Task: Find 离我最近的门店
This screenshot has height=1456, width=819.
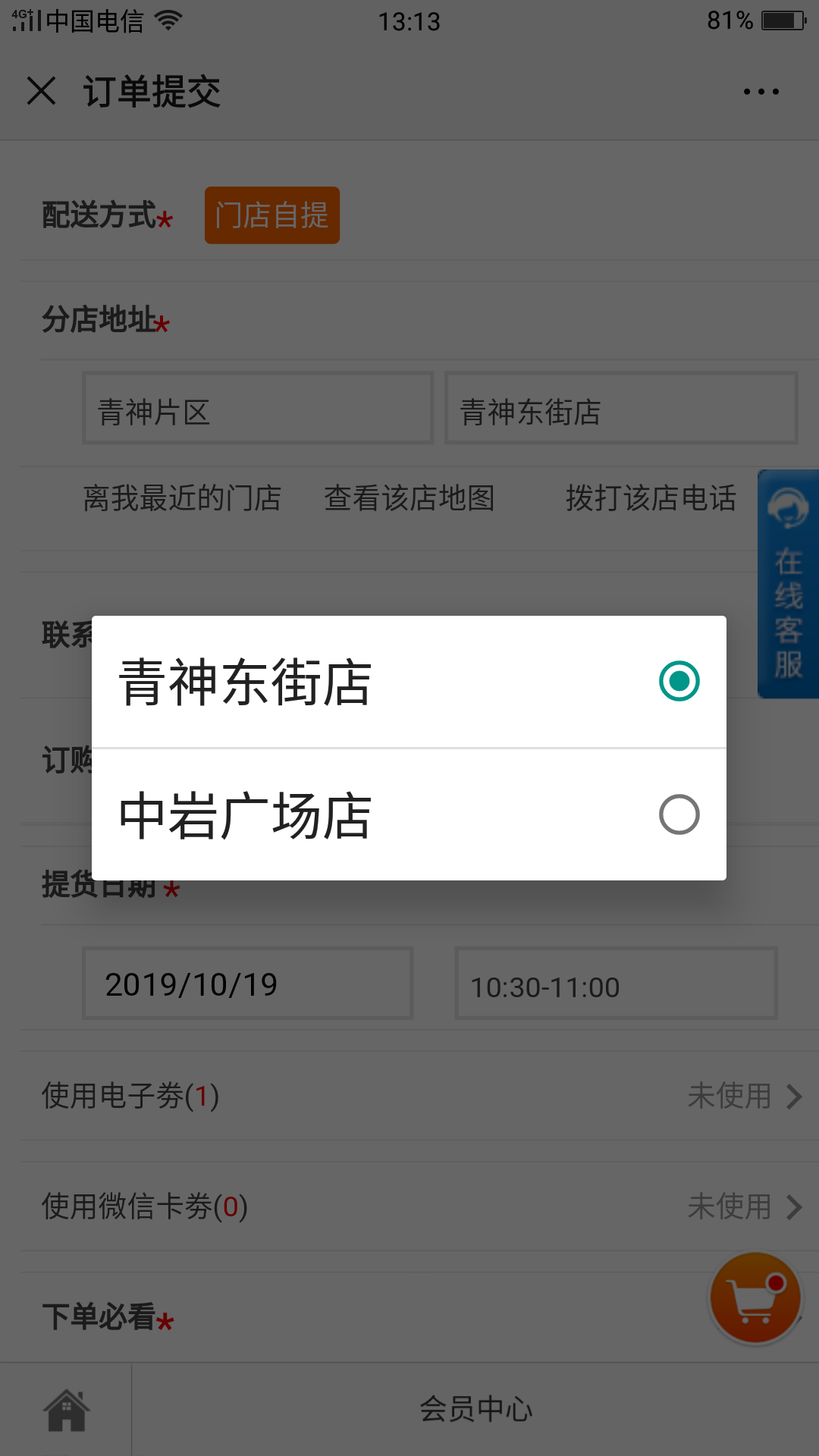Action: tap(182, 498)
